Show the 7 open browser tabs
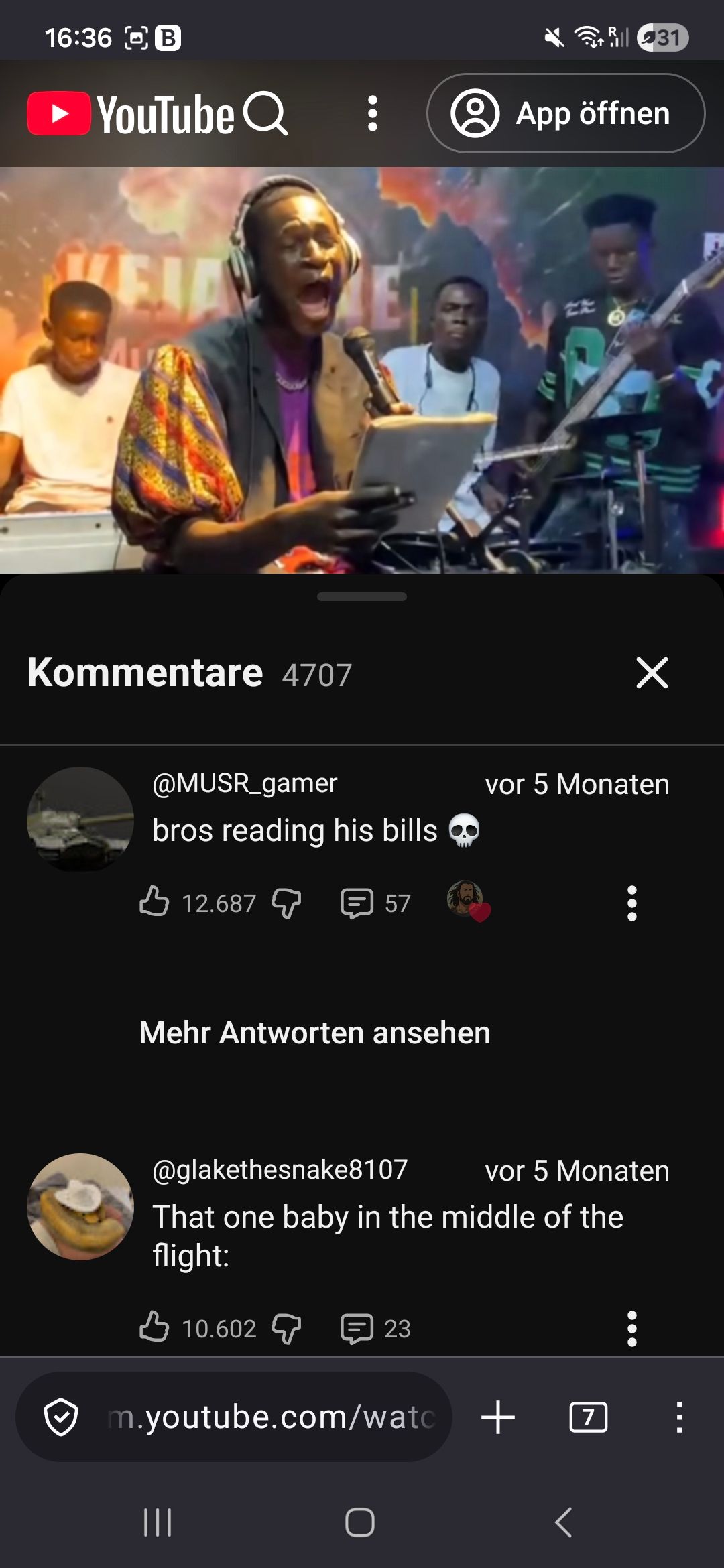 click(588, 1417)
